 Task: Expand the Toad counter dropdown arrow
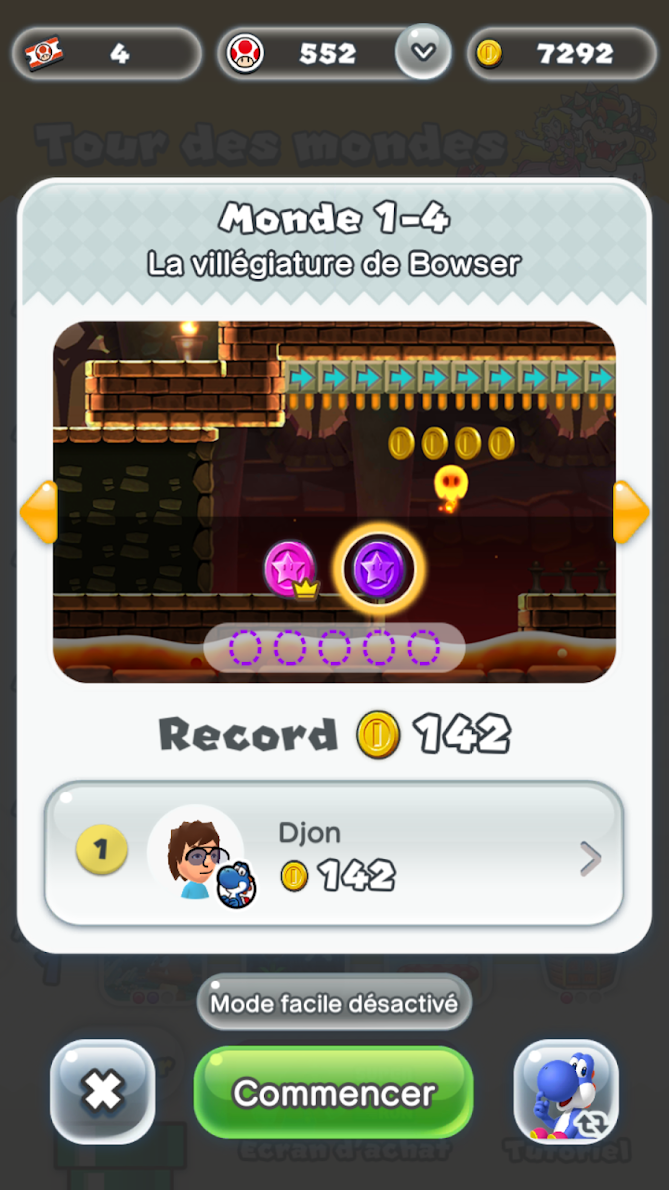(424, 52)
